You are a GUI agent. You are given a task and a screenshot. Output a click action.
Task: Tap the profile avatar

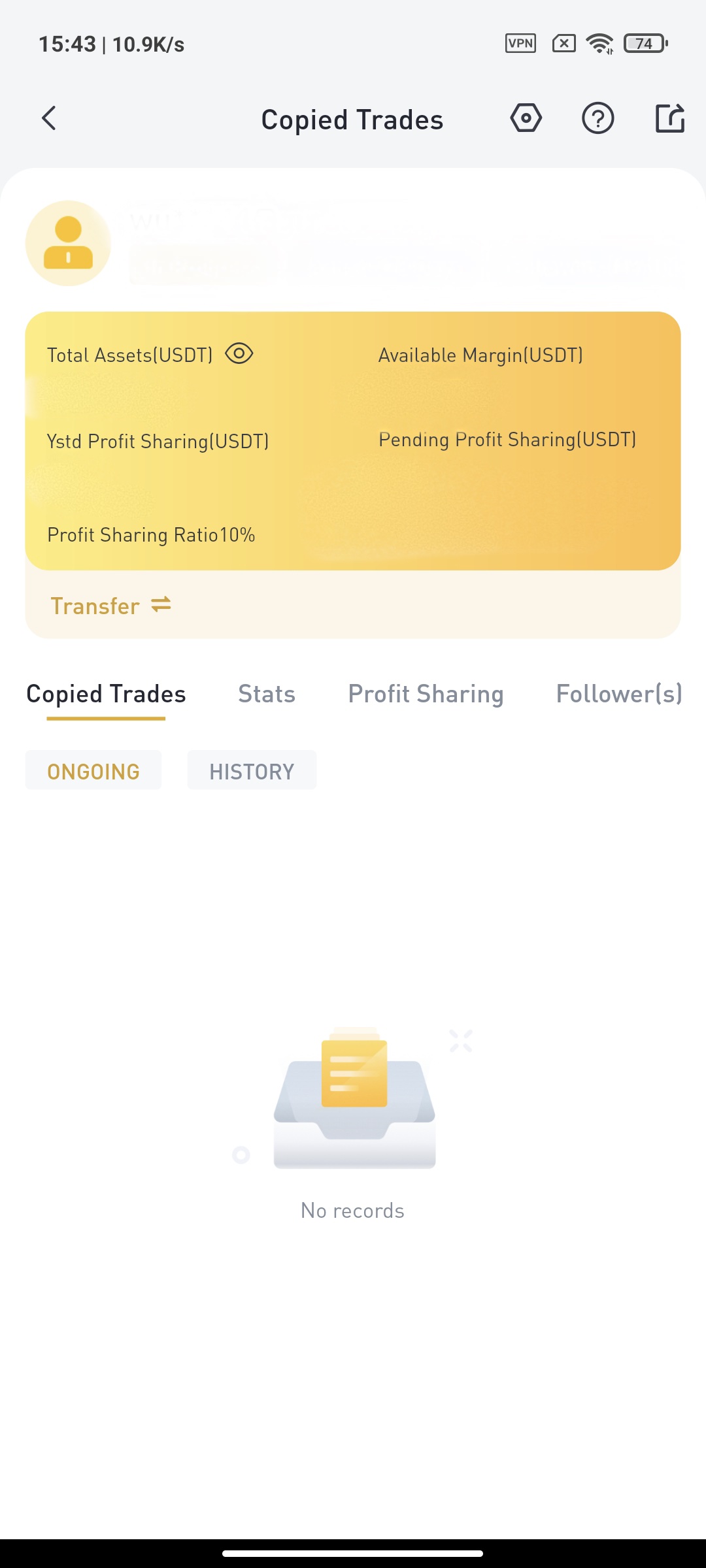[68, 243]
